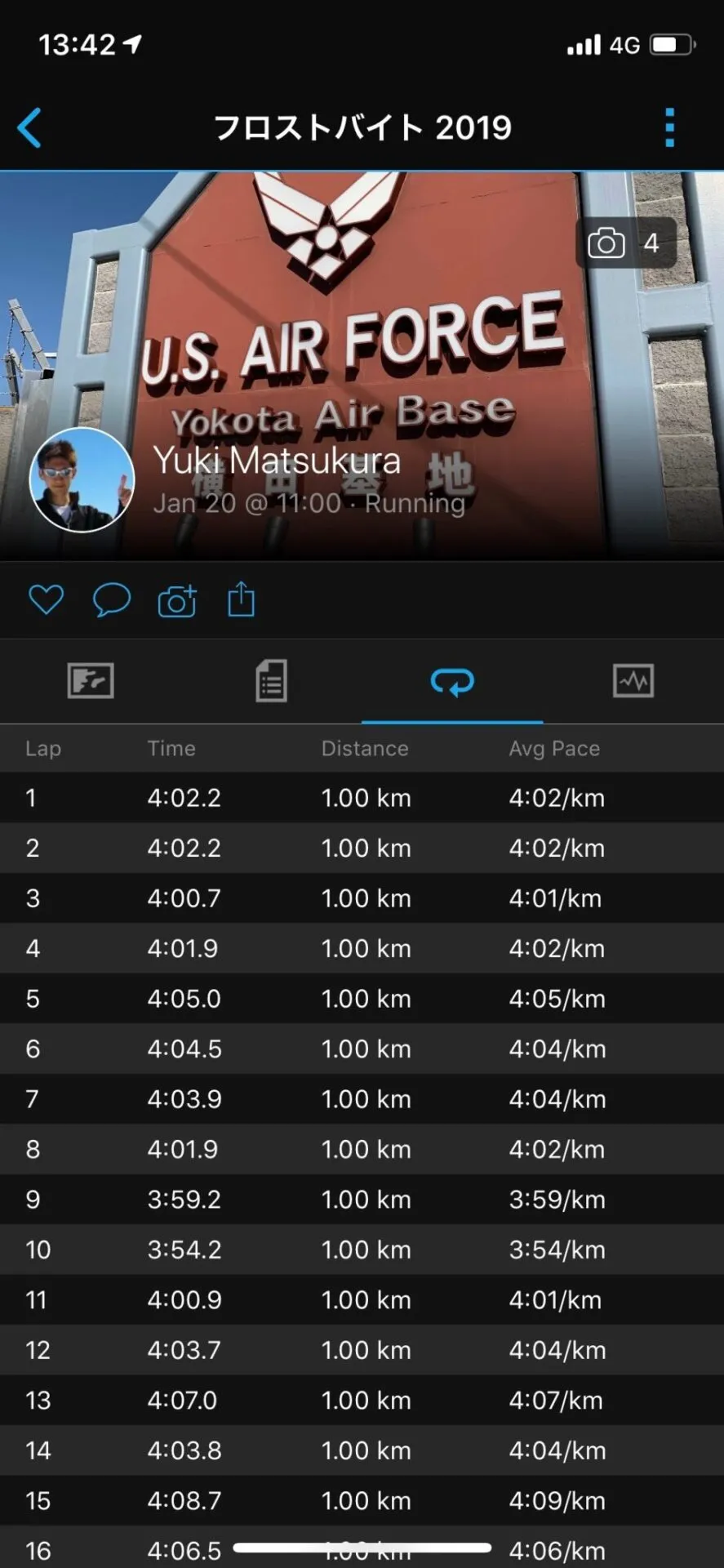The image size is (724, 1568).
Task: Switch to the stats details tab
Action: coord(271,680)
